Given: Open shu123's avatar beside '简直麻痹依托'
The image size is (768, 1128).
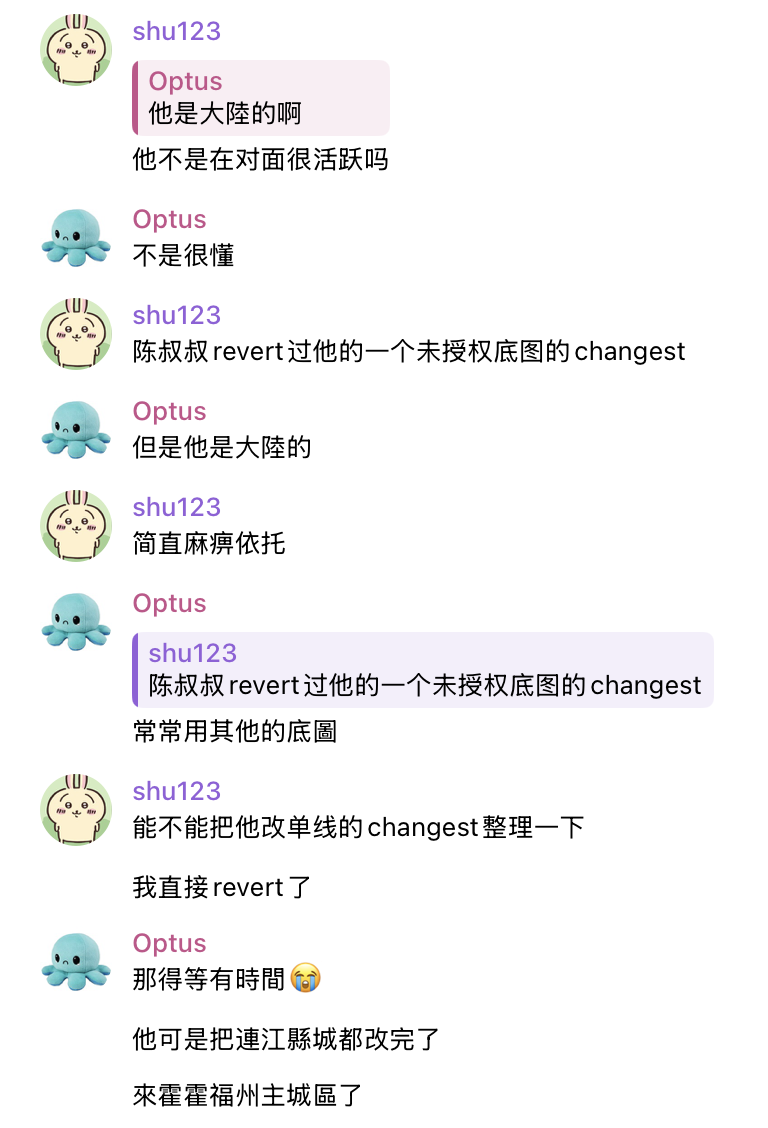Looking at the screenshot, I should click(x=76, y=526).
